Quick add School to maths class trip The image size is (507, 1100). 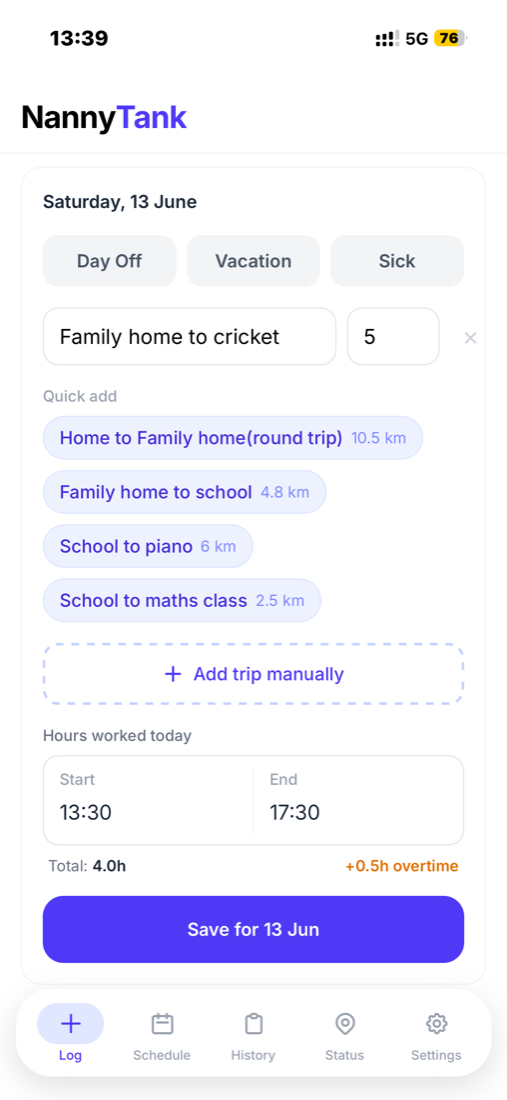pyautogui.click(x=182, y=601)
